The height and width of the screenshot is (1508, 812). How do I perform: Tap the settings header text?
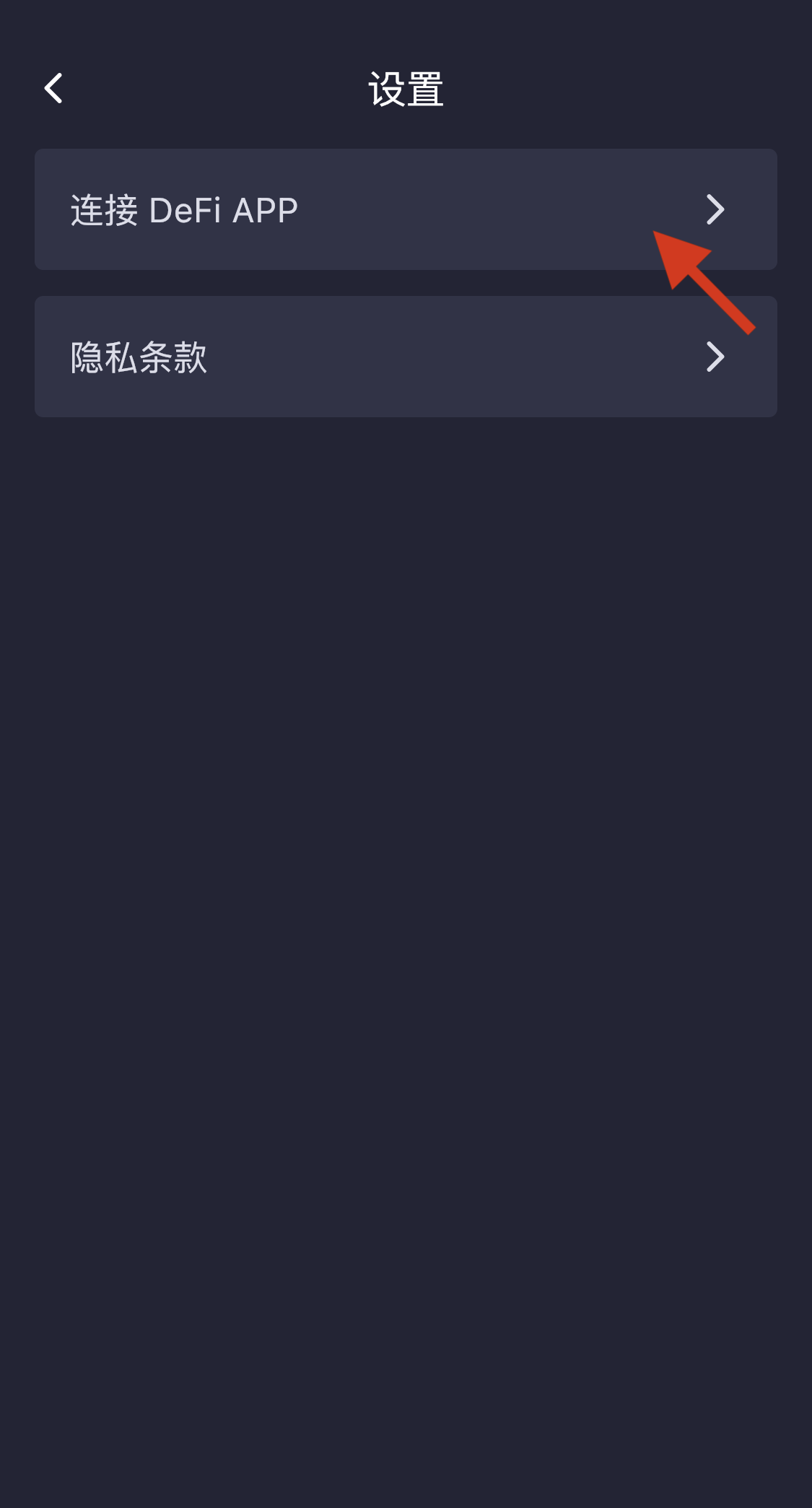tap(406, 87)
